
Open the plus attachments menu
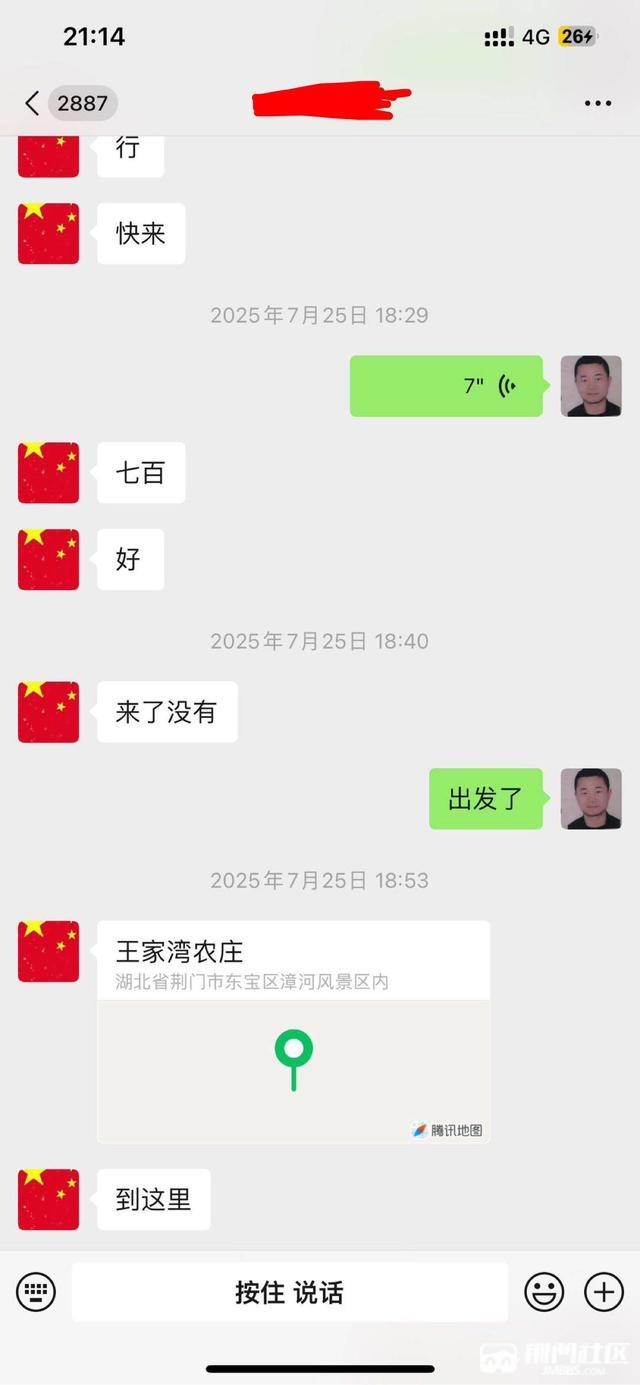[603, 1292]
